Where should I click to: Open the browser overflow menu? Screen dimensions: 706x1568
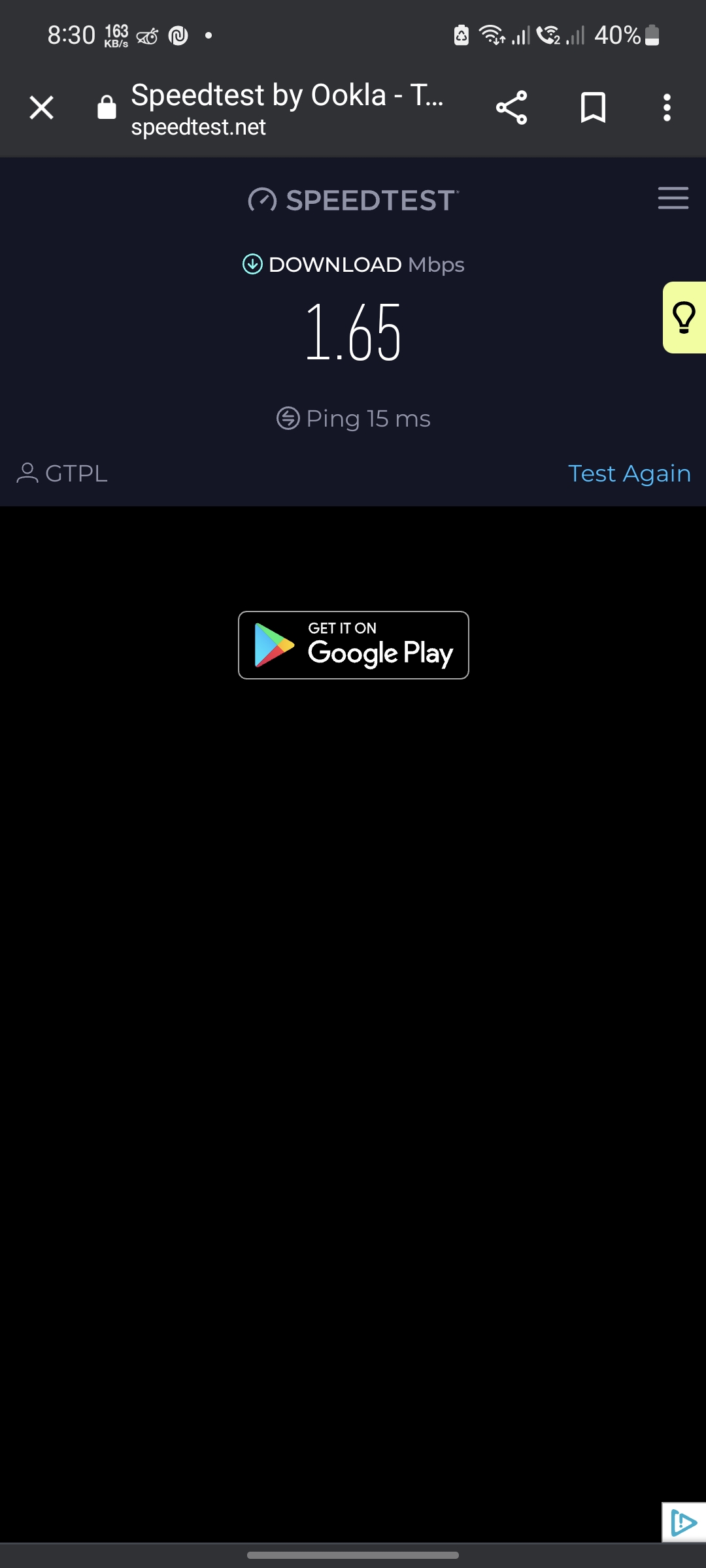coord(667,108)
